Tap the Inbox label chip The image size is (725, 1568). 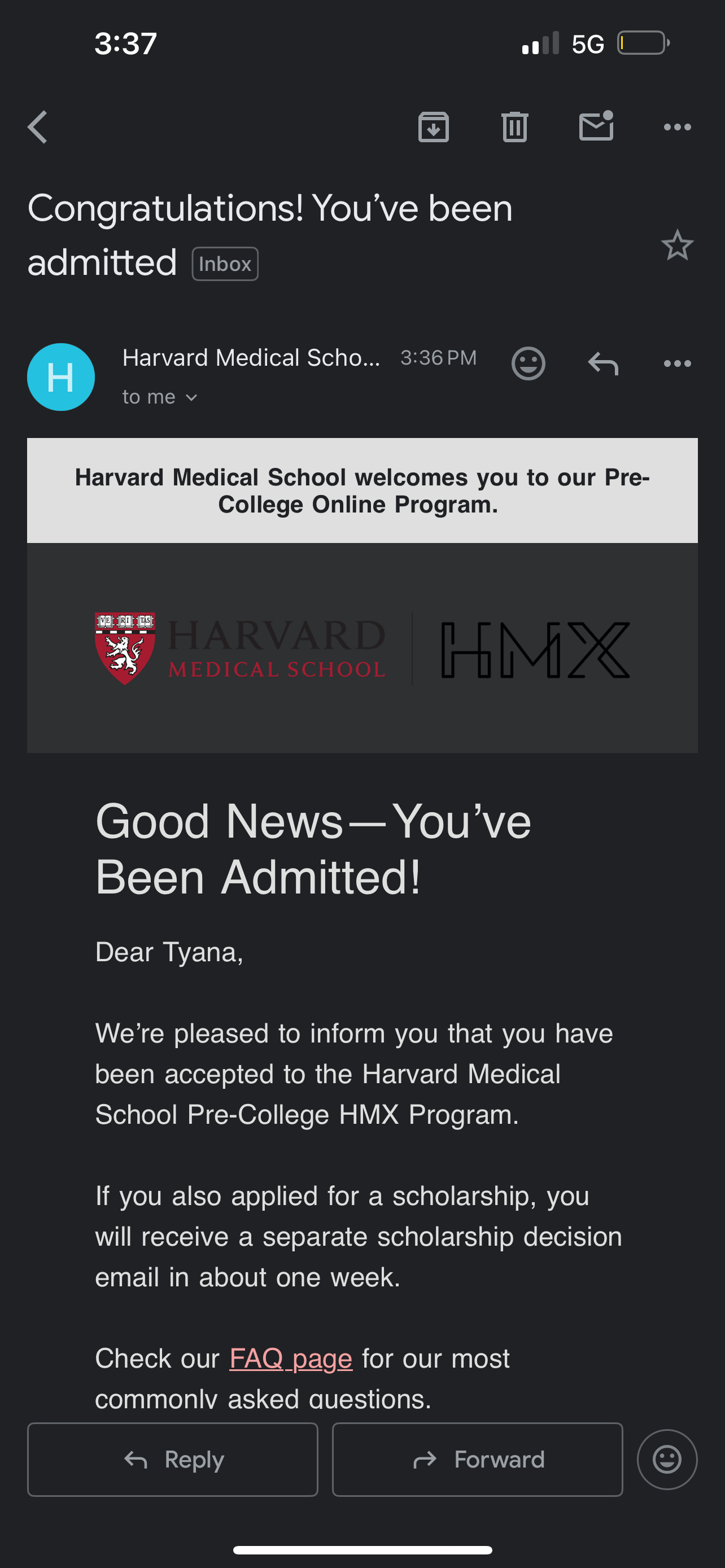[x=225, y=264]
